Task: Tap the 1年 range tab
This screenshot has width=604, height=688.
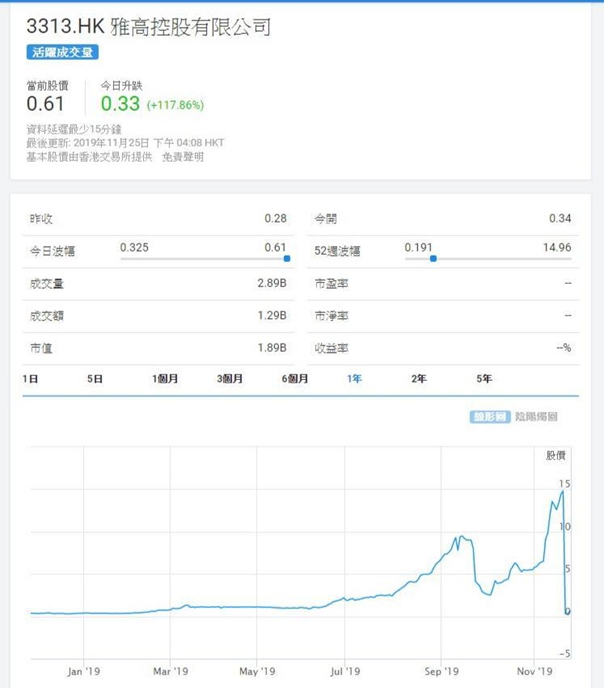Action: [354, 379]
